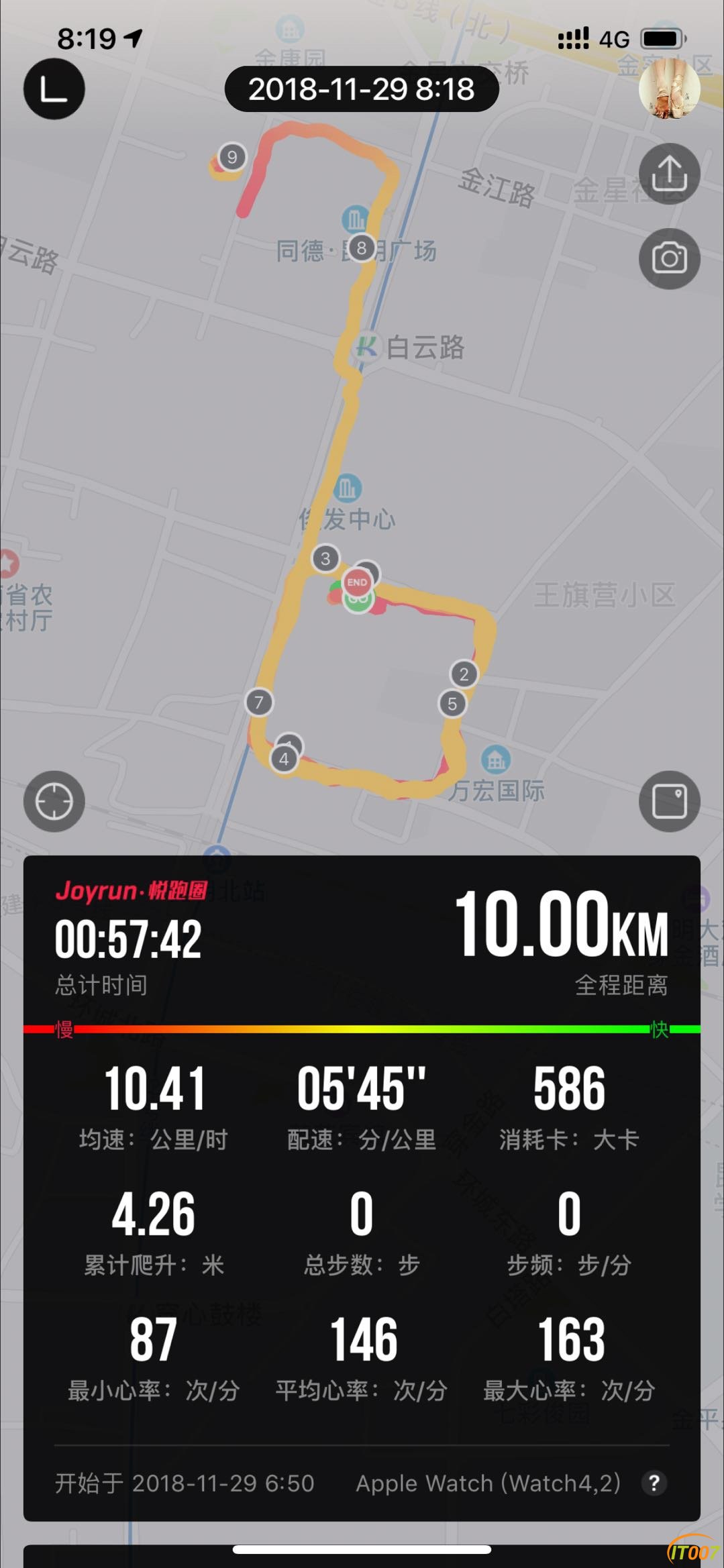This screenshot has width=724, height=1568.
Task: Switch the map display style
Action: point(669,802)
